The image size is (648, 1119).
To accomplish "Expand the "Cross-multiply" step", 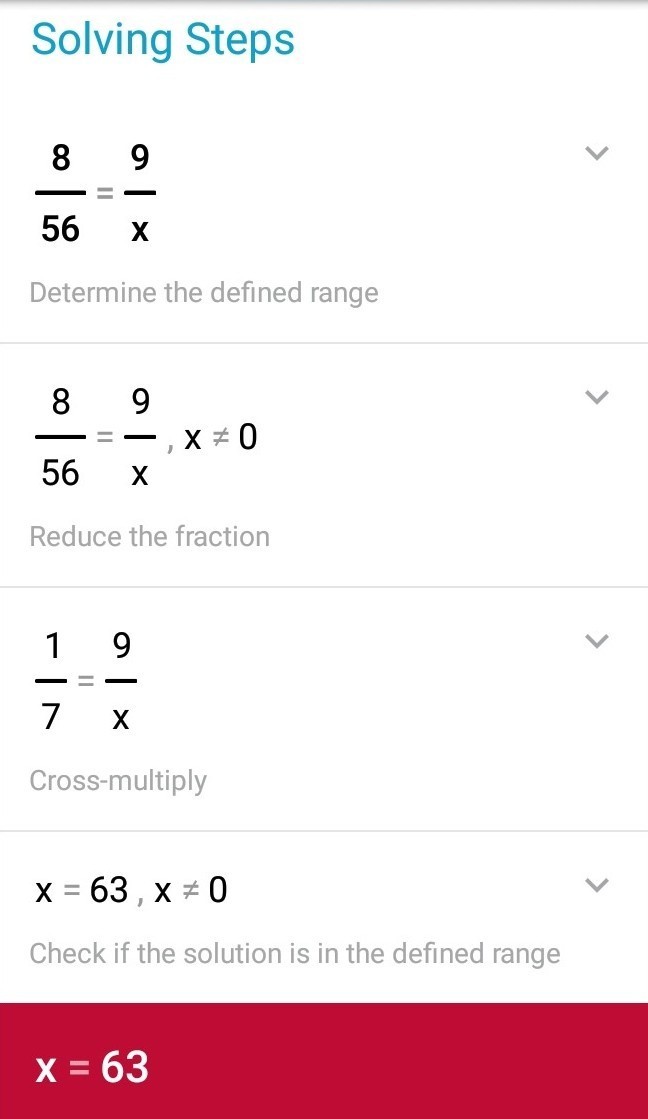I will (x=596, y=642).
